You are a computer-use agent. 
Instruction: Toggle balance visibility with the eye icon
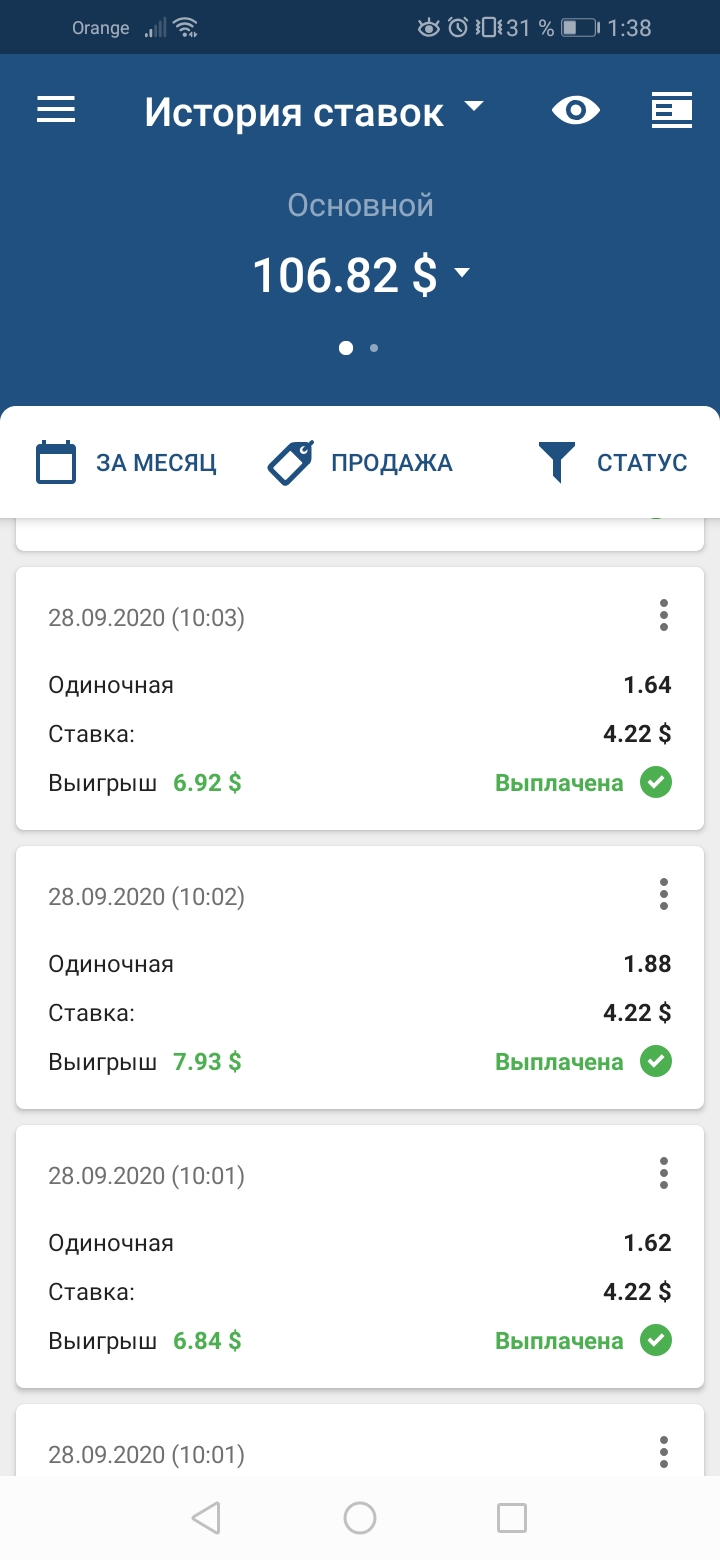click(576, 110)
